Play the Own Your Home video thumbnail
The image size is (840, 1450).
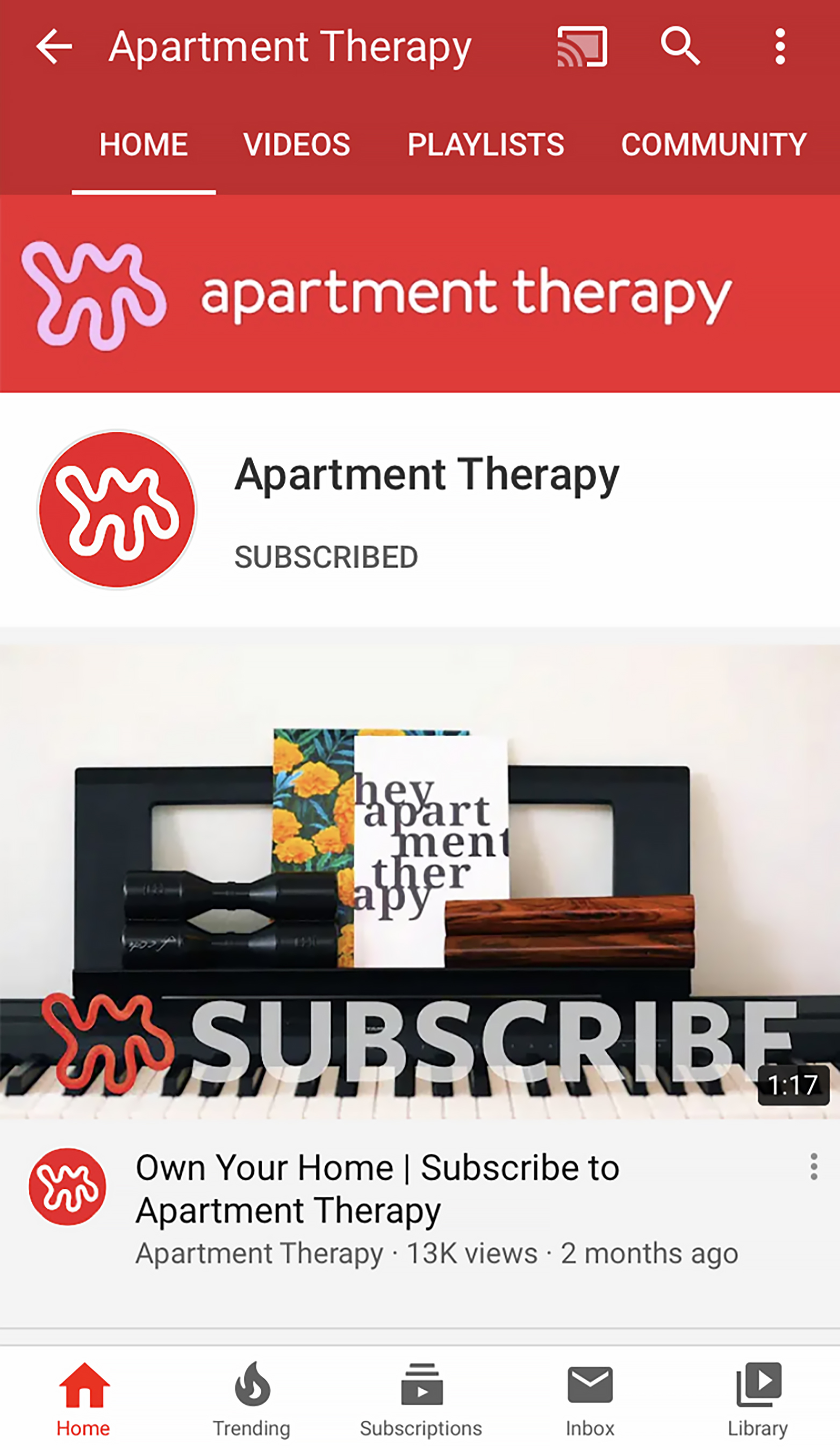click(x=420, y=881)
